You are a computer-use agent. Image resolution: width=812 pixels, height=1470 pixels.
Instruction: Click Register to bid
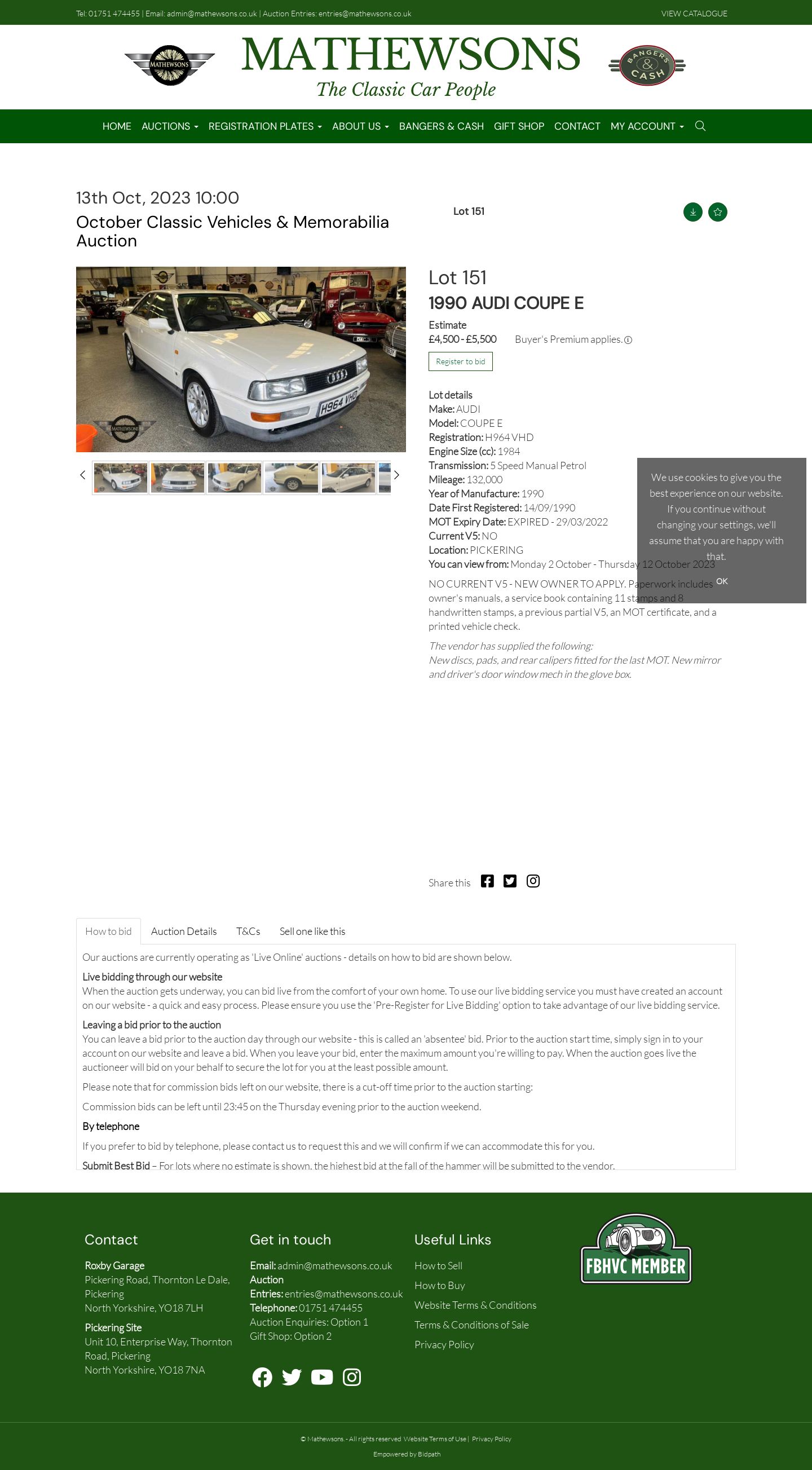tap(461, 362)
